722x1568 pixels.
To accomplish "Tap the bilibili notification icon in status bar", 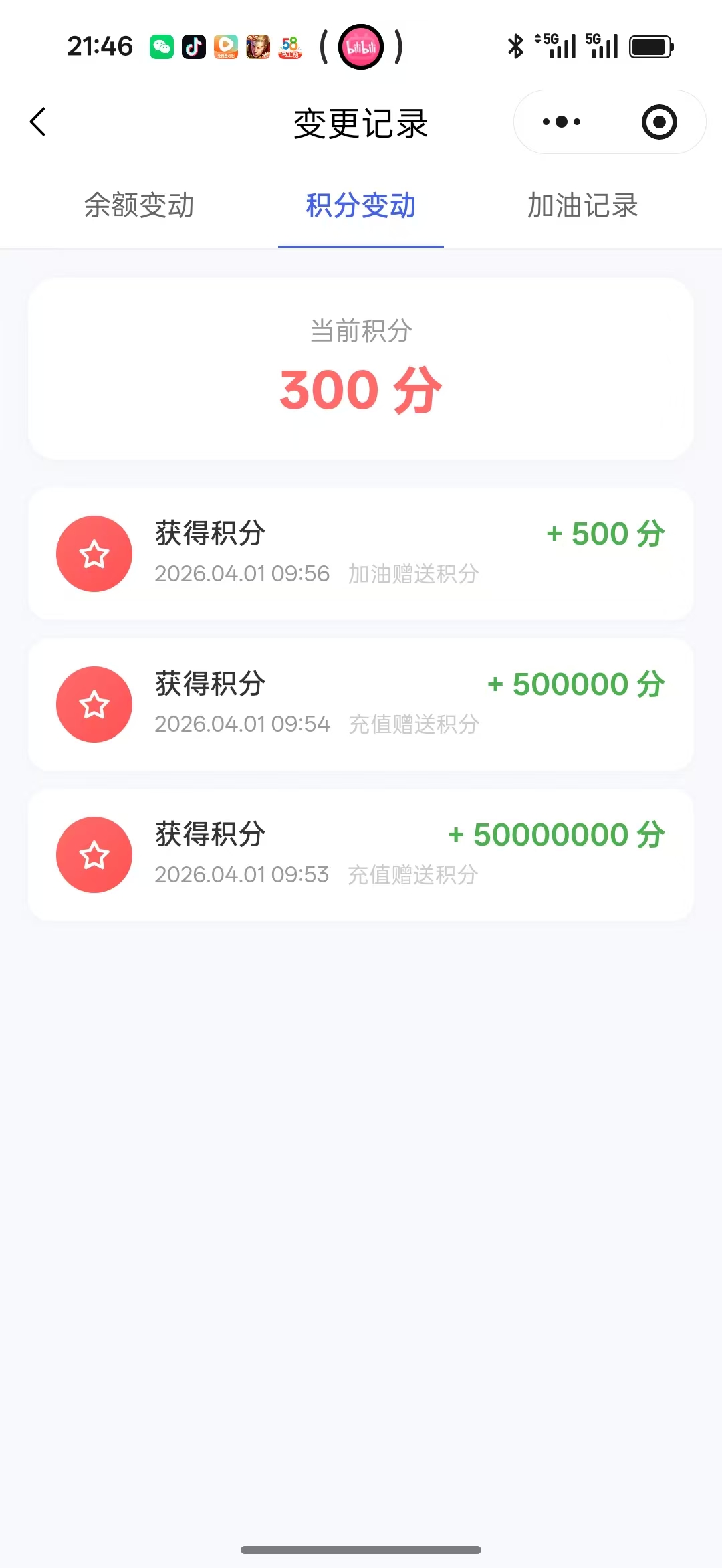I will click(360, 47).
